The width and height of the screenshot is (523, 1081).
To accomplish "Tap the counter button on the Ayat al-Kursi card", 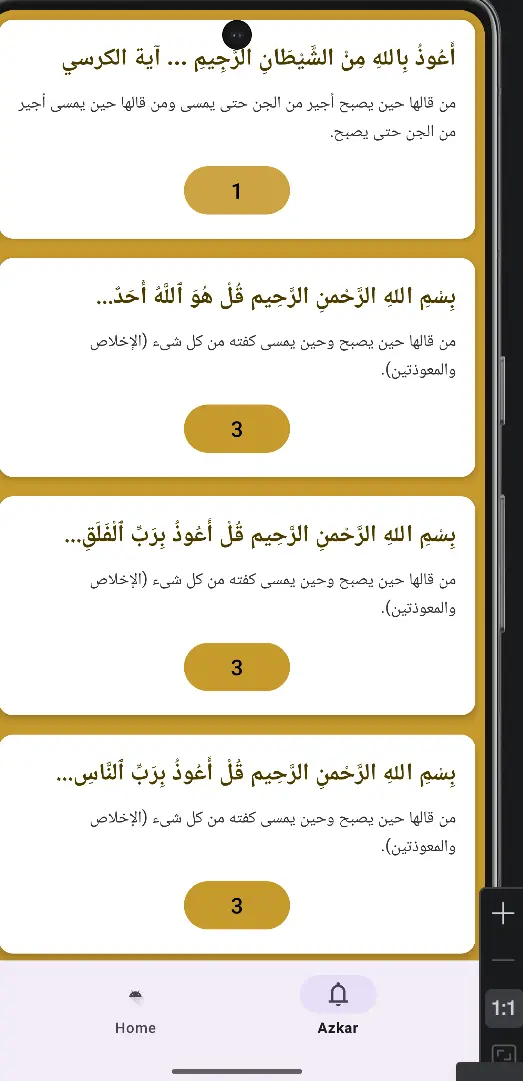I will point(236,190).
